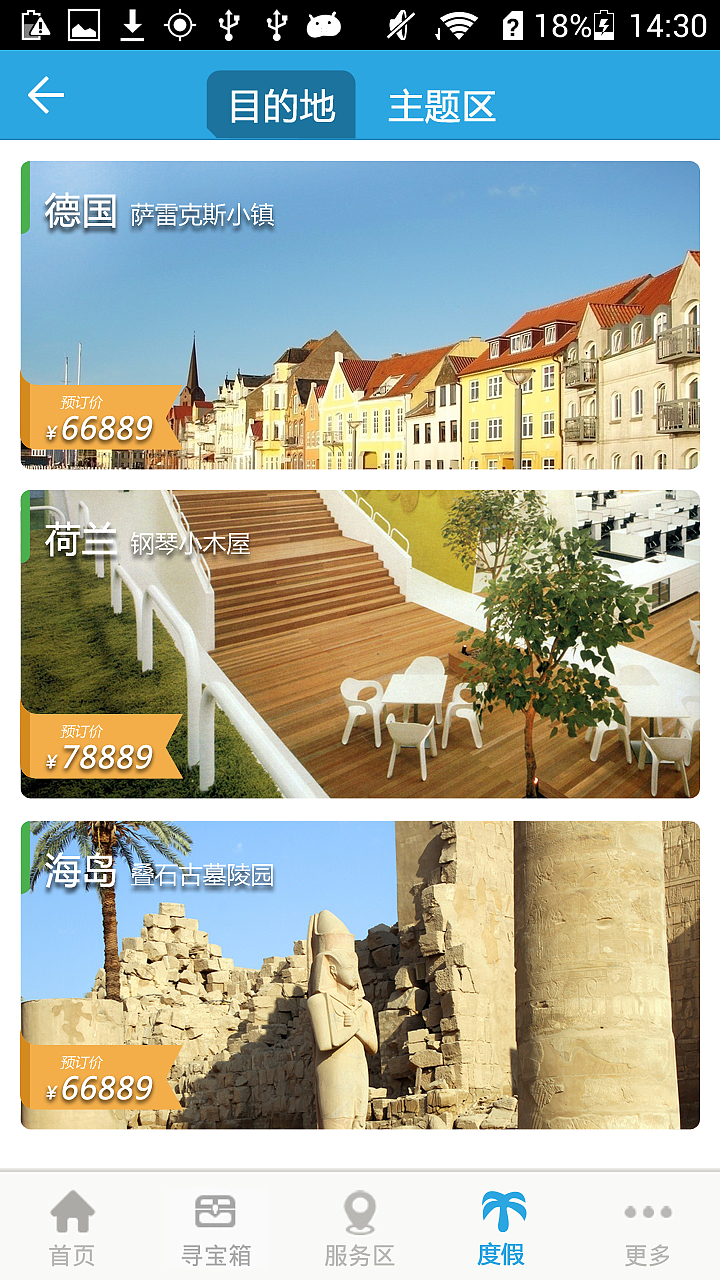
Task: Switch to the 服务区 tab
Action: [x=360, y=1227]
